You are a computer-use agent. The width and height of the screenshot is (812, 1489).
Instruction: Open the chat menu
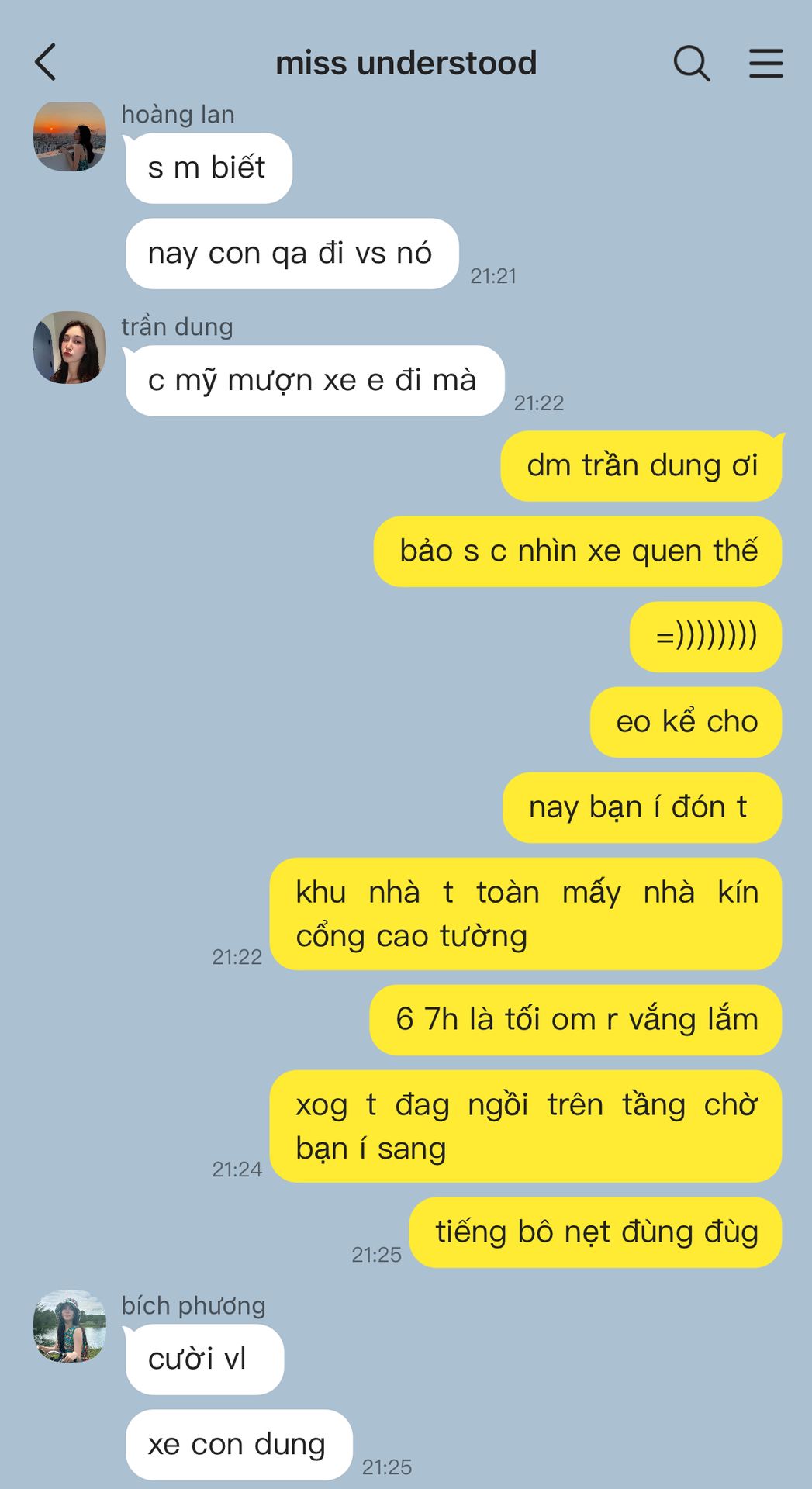click(765, 63)
